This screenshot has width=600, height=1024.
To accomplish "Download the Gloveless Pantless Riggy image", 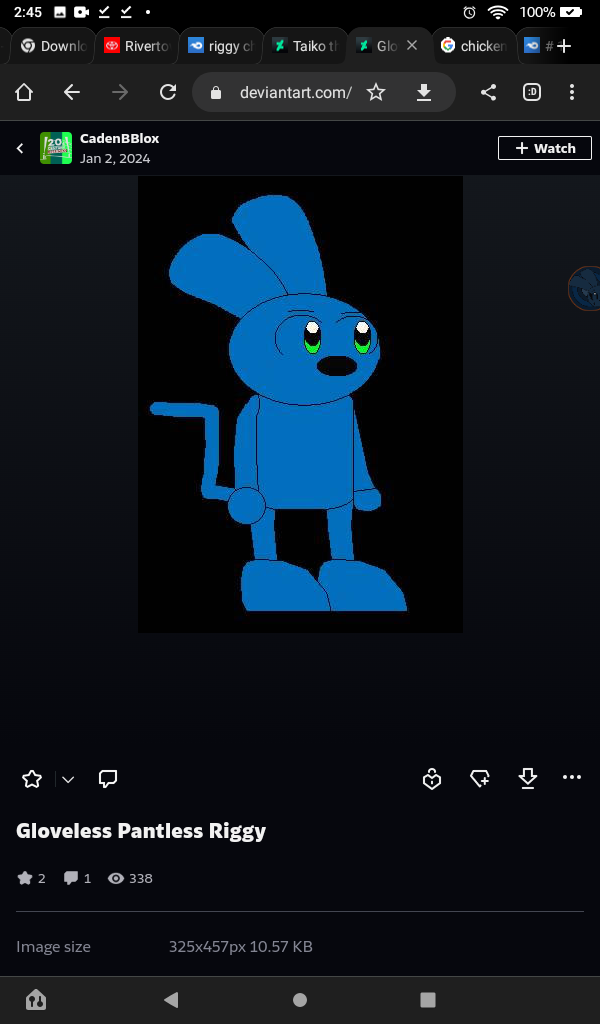I will click(x=528, y=778).
